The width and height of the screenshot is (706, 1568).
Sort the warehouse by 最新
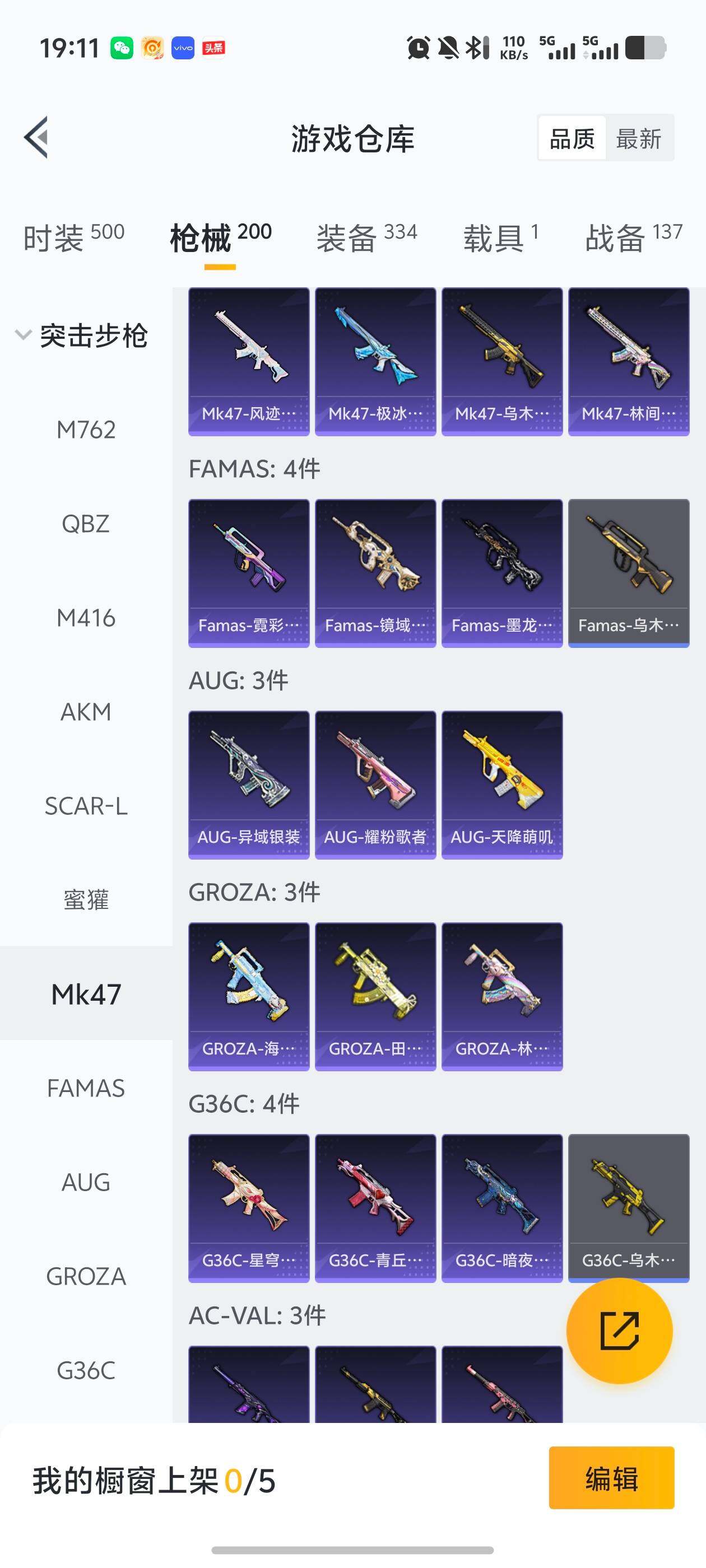click(638, 138)
